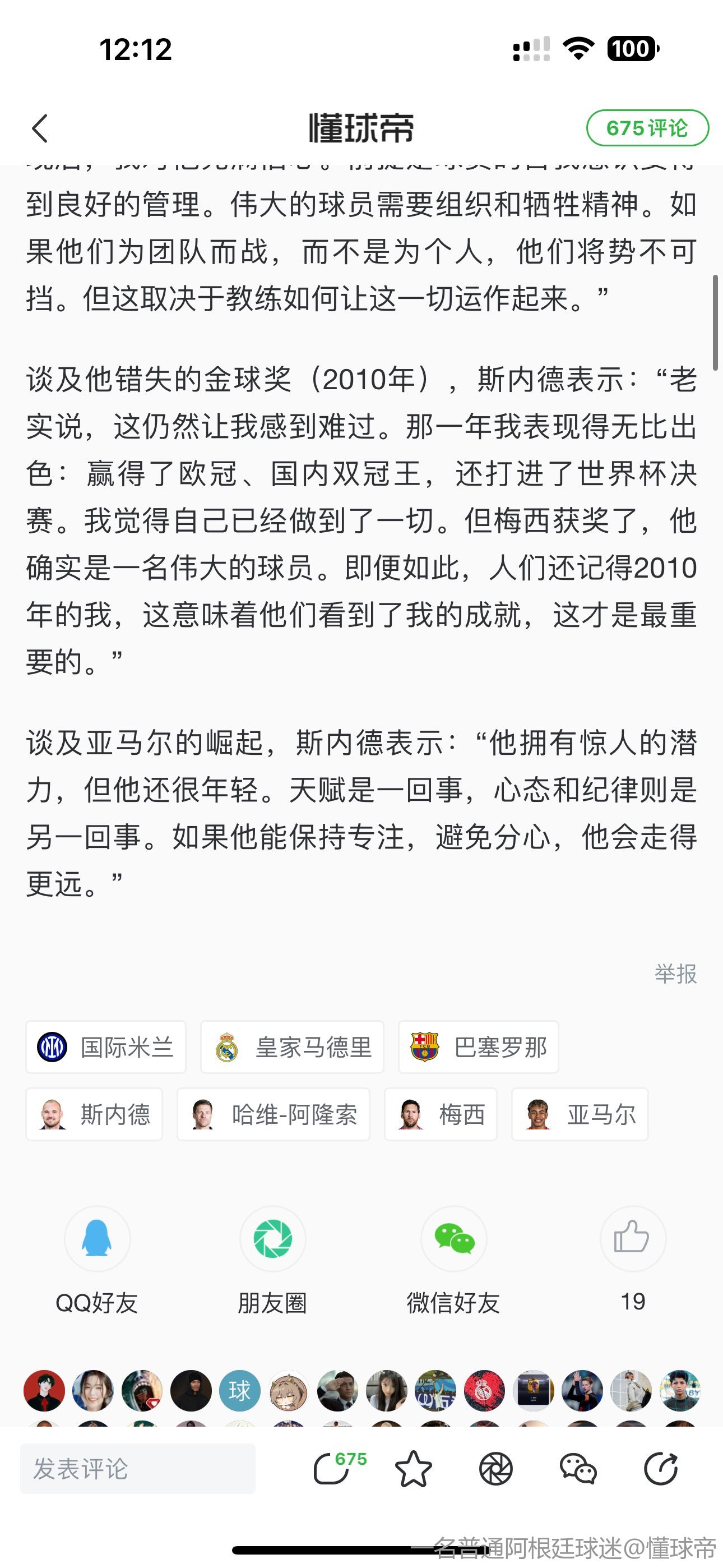
Task: Share article to 朋友圈
Action: 272,1239
